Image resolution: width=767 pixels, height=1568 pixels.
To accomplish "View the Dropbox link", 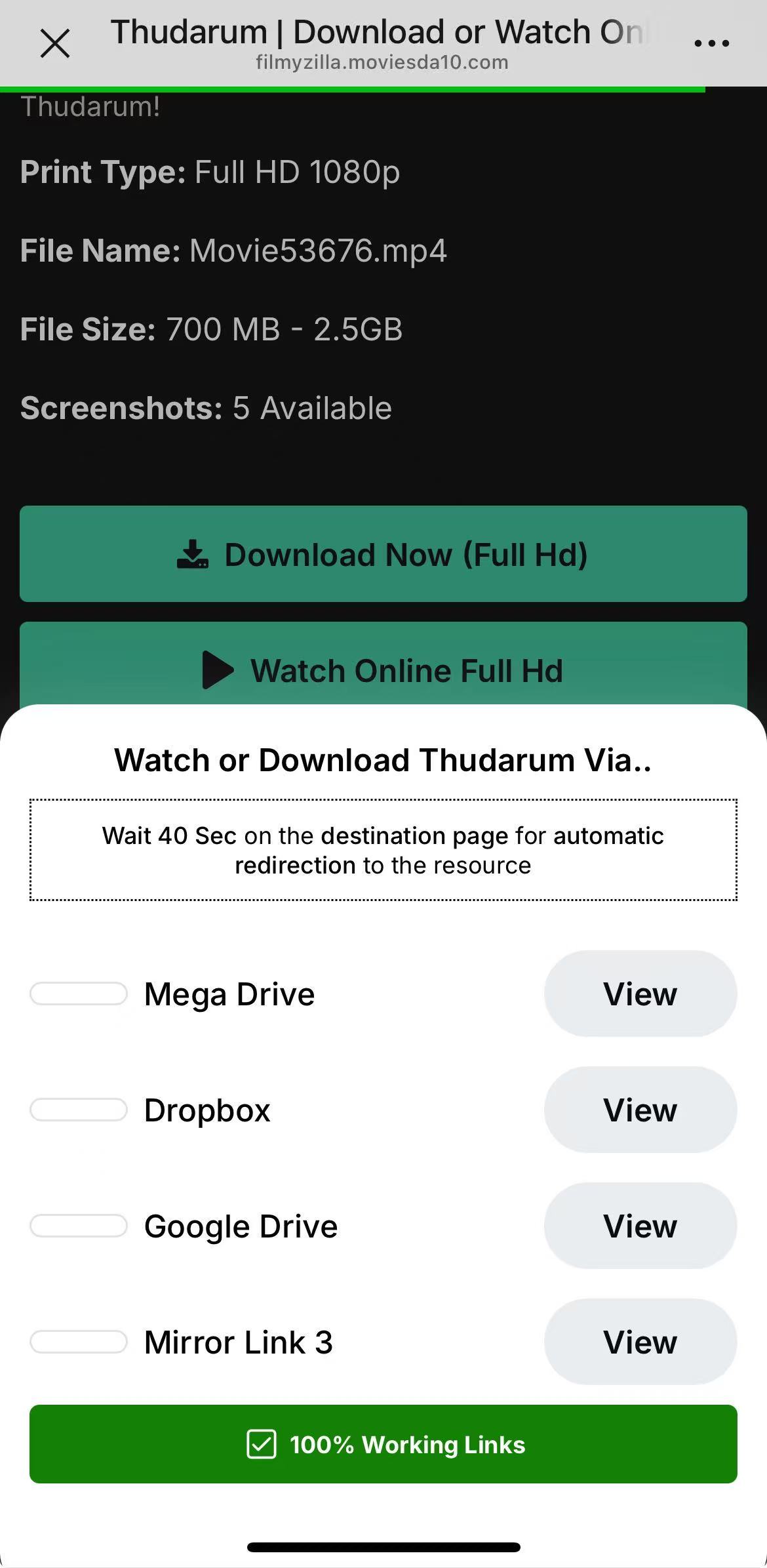I will tap(640, 1110).
